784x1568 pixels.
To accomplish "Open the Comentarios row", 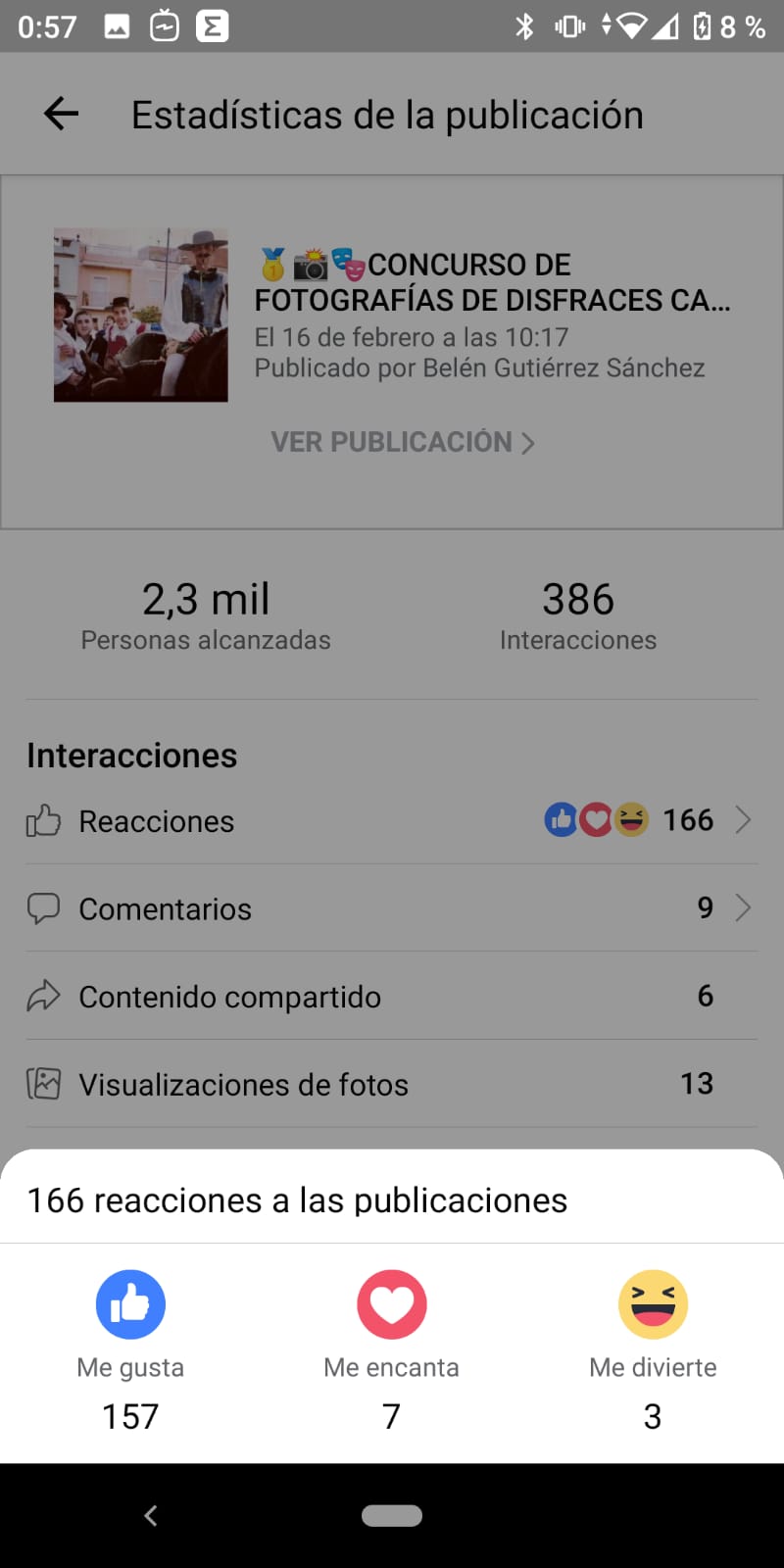I will (392, 908).
